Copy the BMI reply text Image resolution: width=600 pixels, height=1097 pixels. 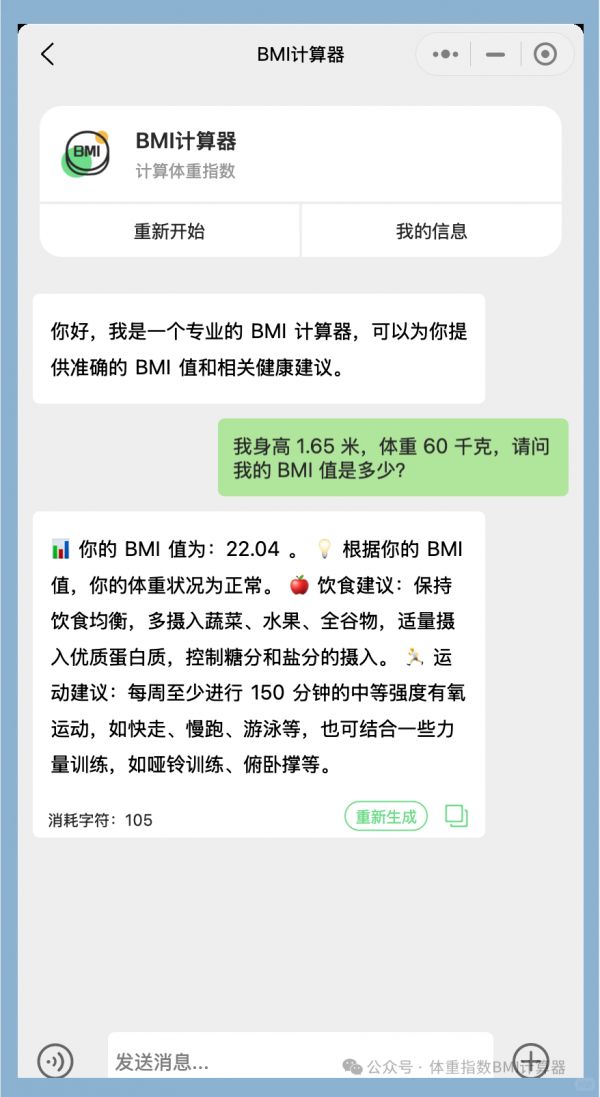point(456,816)
